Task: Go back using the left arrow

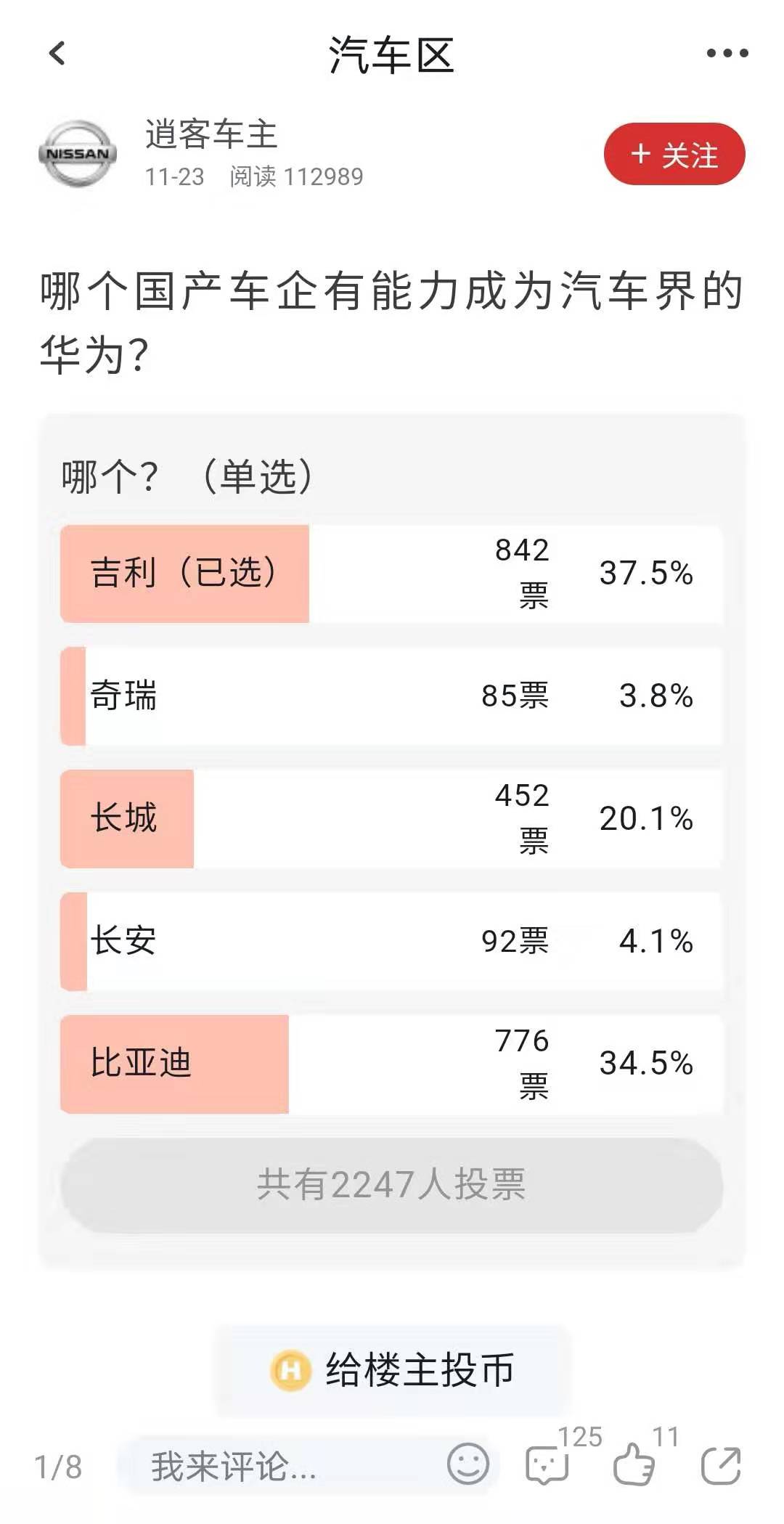Action: [x=58, y=54]
